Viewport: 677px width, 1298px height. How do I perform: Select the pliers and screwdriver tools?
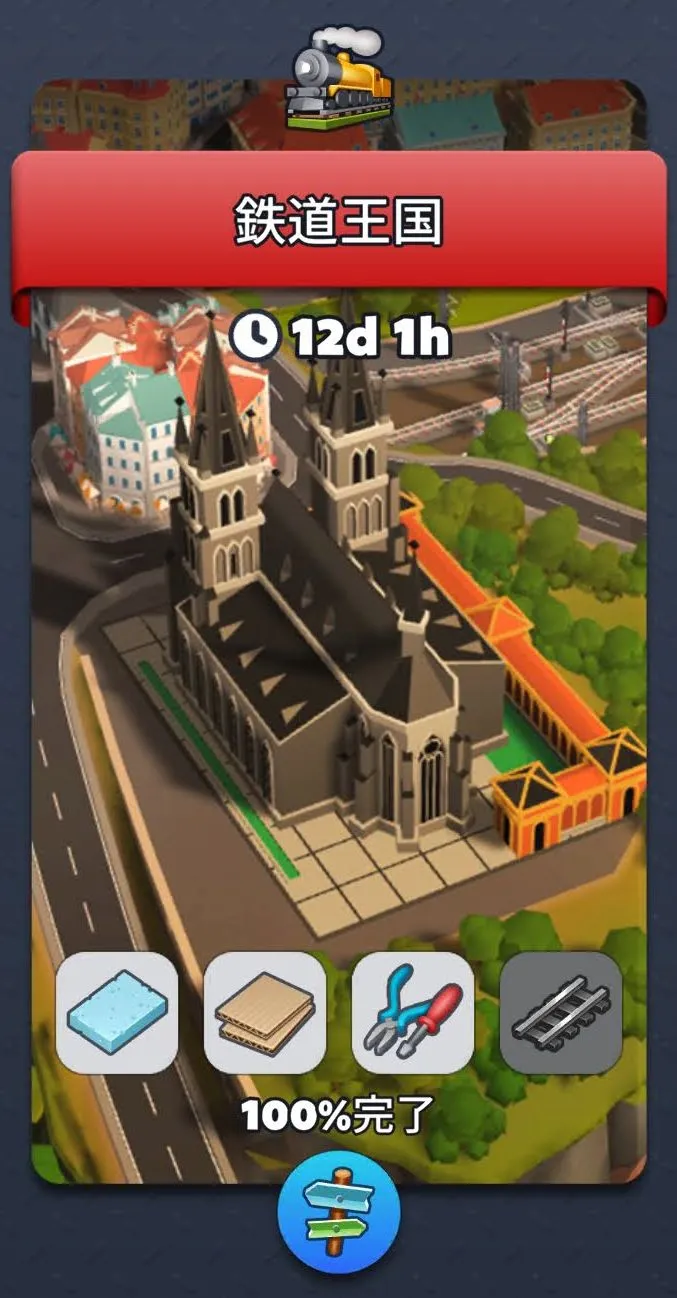pyautogui.click(x=413, y=1013)
